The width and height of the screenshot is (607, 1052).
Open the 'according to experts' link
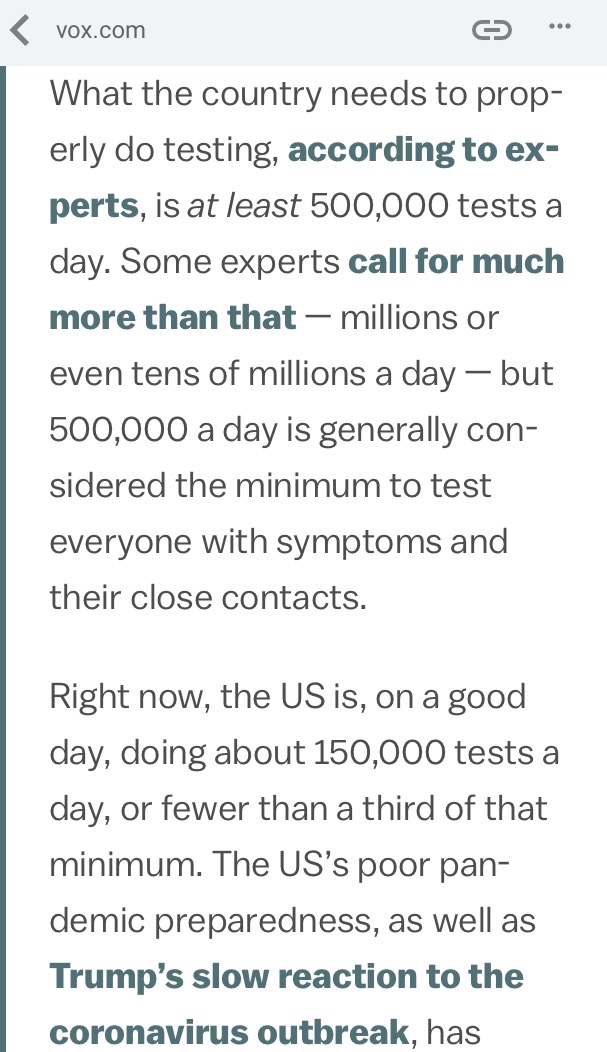(422, 150)
